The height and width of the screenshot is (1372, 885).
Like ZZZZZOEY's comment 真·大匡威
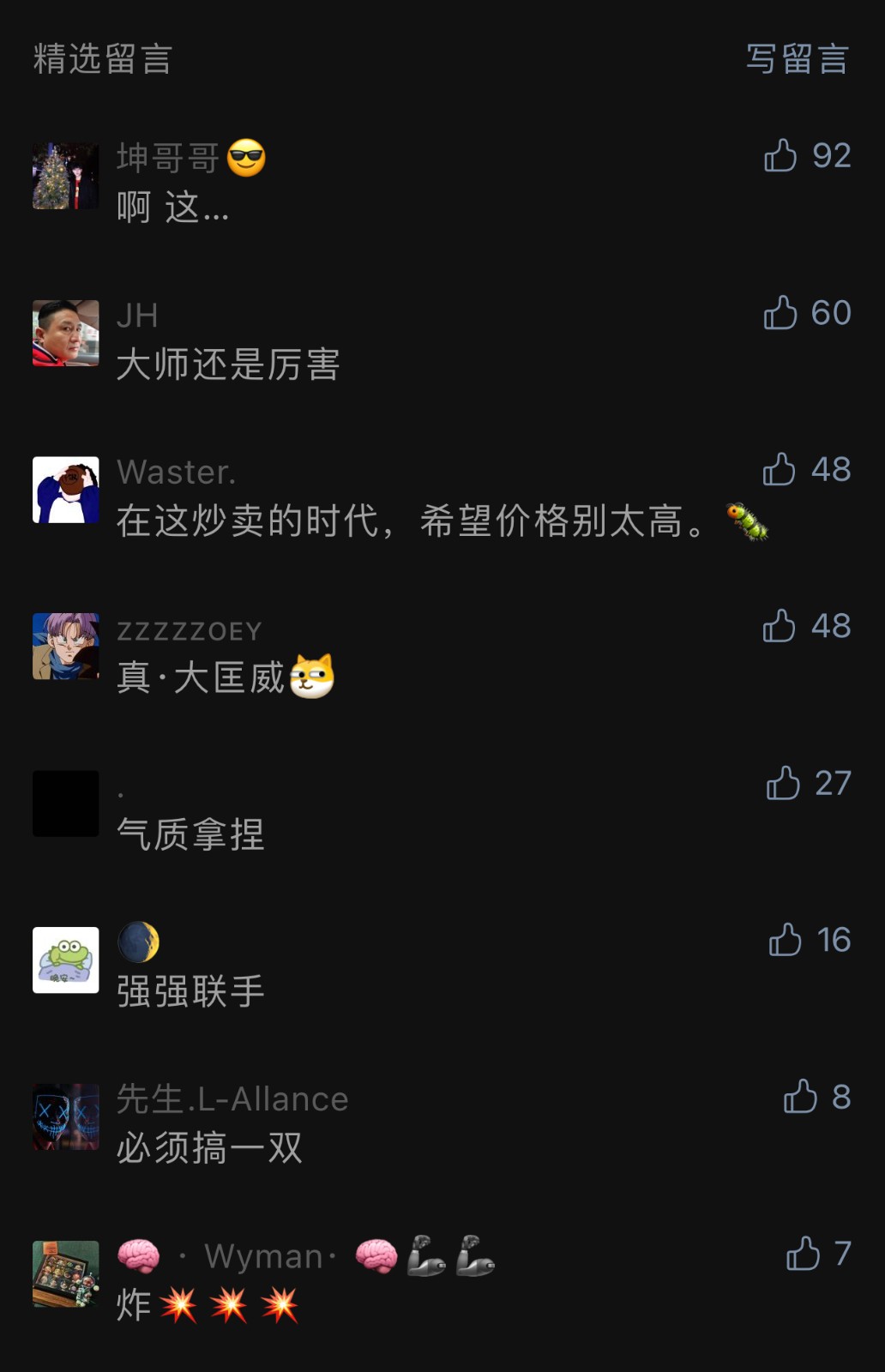click(x=780, y=627)
